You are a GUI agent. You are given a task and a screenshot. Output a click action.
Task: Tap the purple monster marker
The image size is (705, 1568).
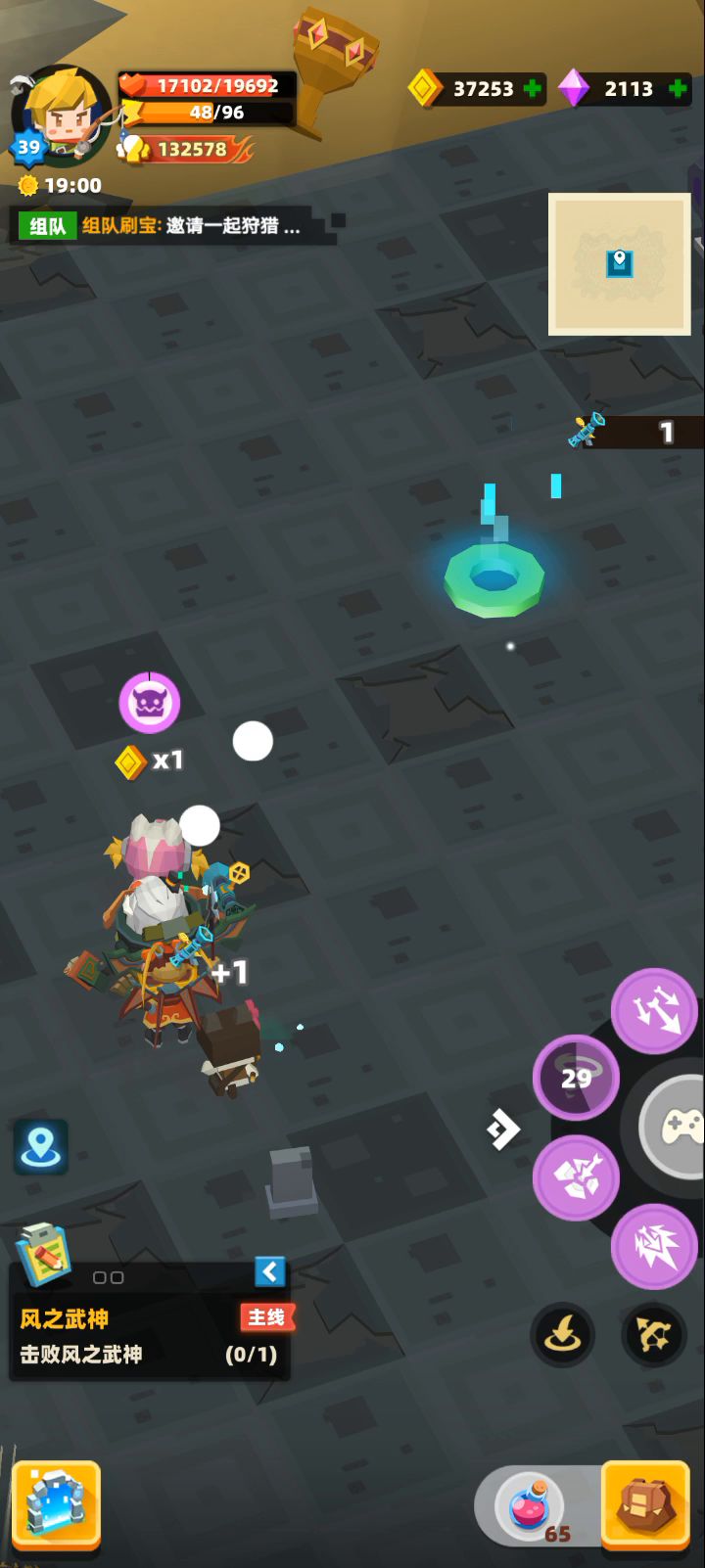coord(150,702)
